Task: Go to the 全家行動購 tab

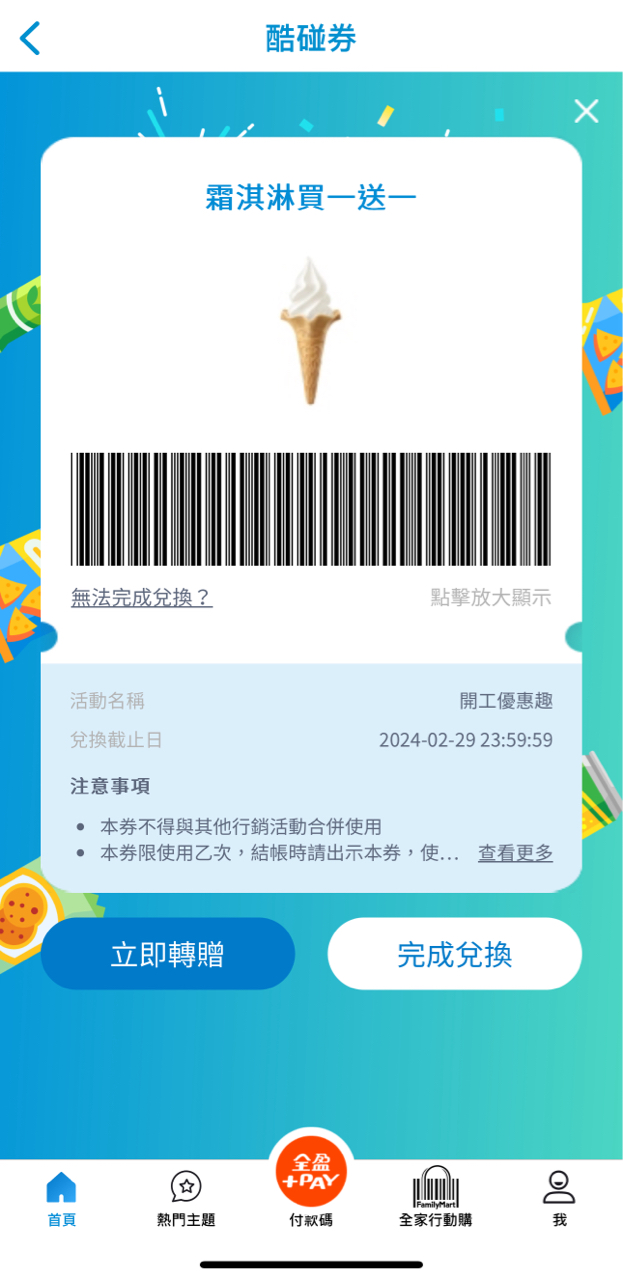Action: [435, 1198]
